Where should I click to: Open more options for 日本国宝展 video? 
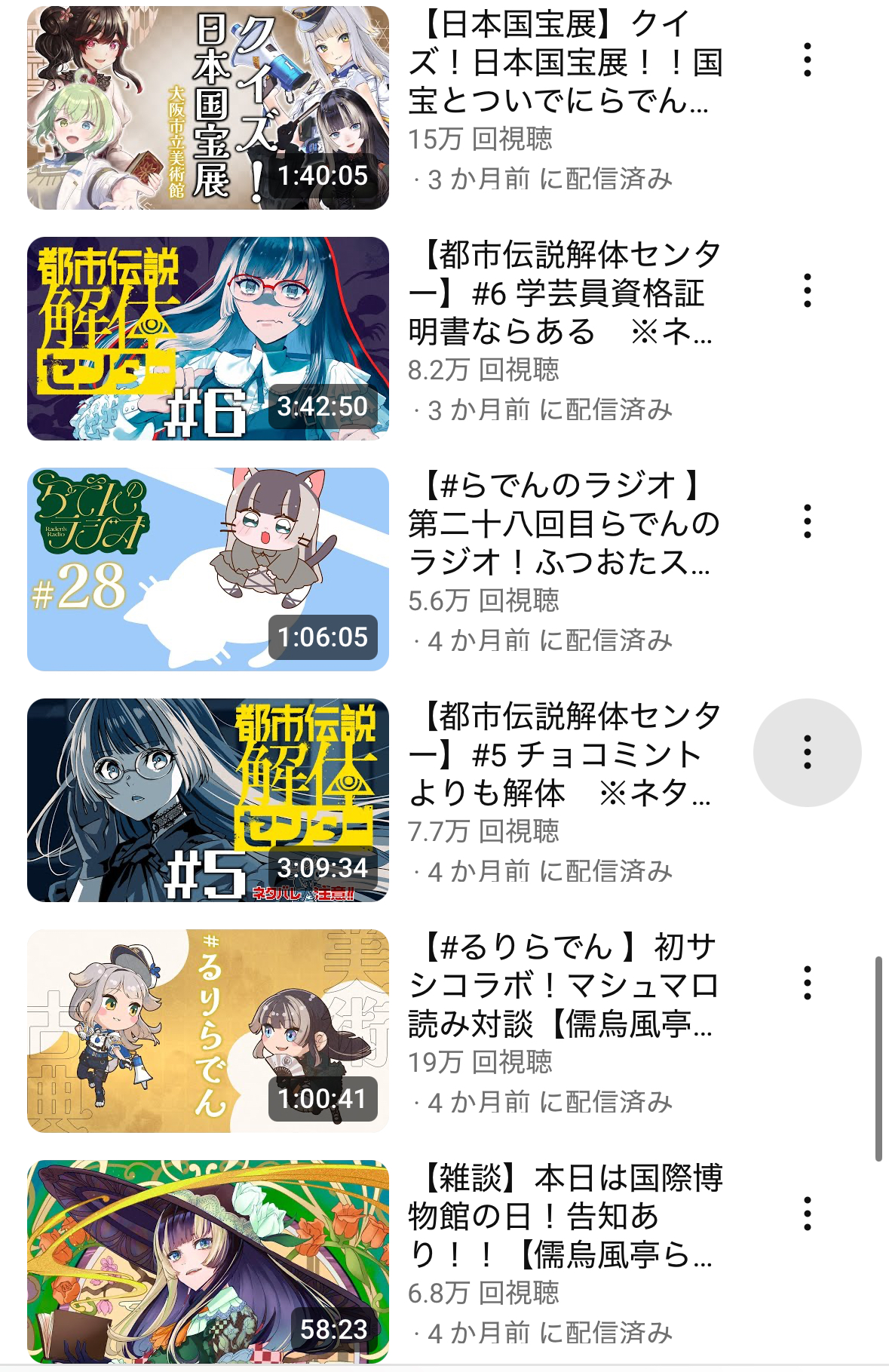click(807, 60)
